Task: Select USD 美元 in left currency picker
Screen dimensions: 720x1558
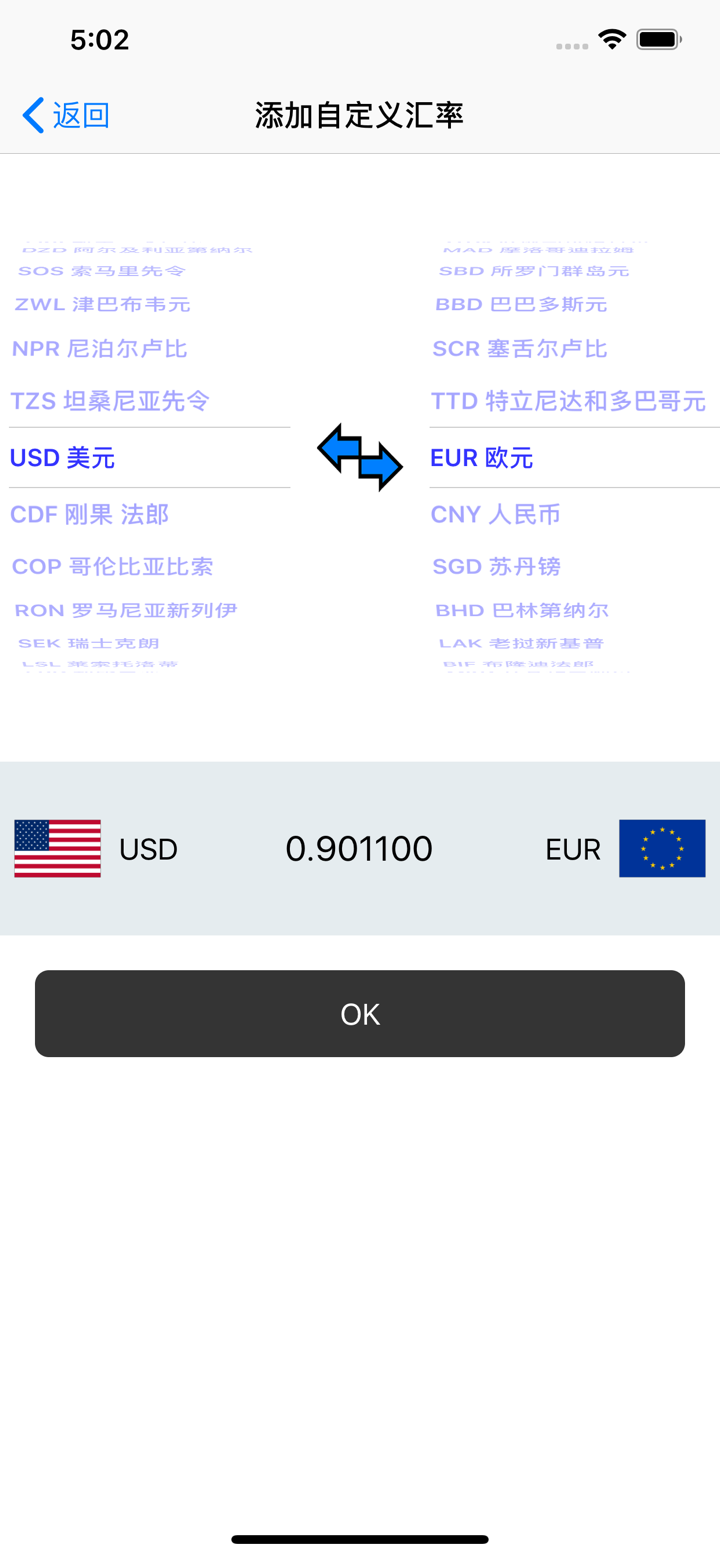Action: click(x=64, y=457)
